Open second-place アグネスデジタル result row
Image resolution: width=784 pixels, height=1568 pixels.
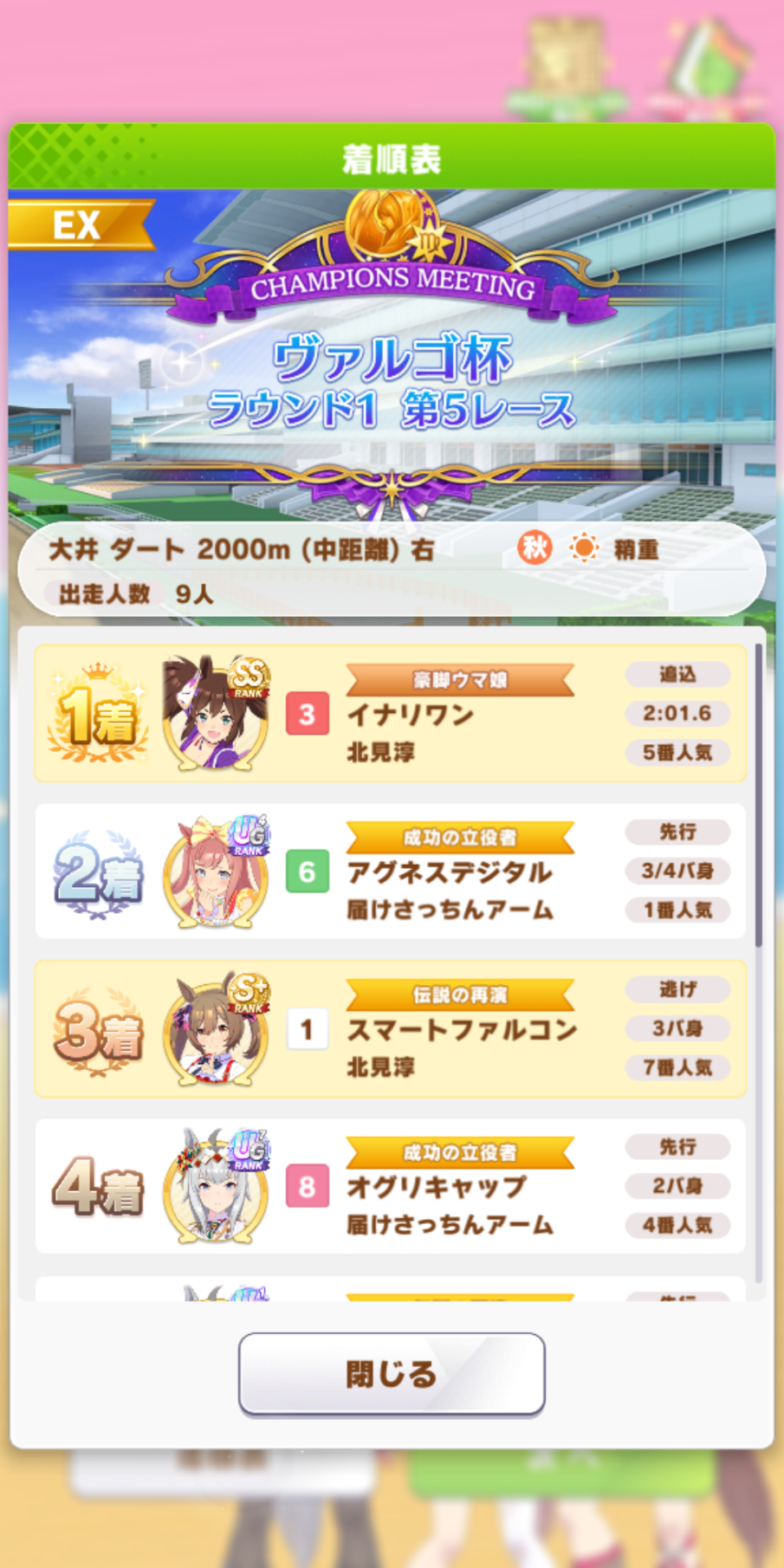[x=391, y=871]
